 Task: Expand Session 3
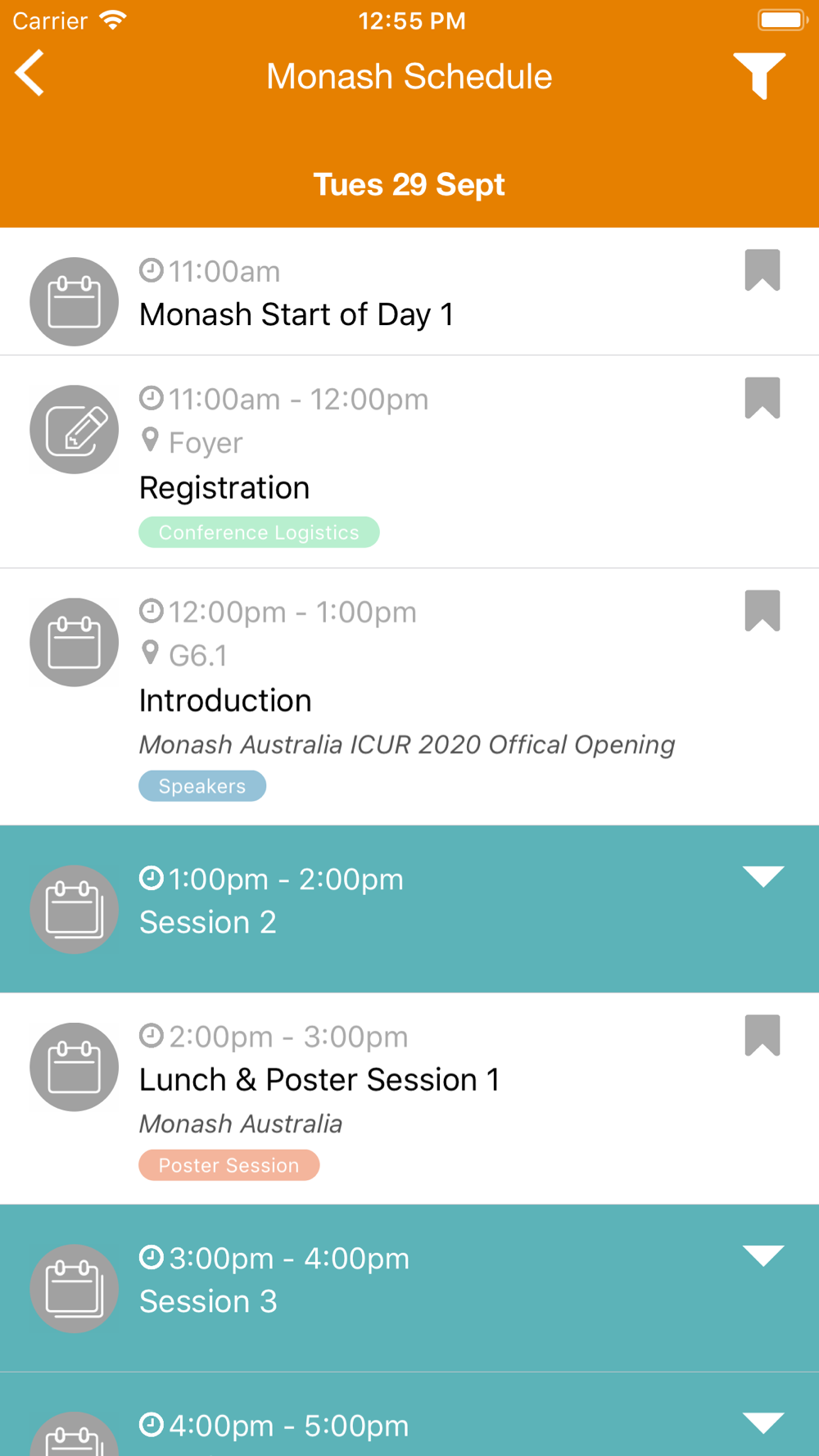coord(763,1255)
